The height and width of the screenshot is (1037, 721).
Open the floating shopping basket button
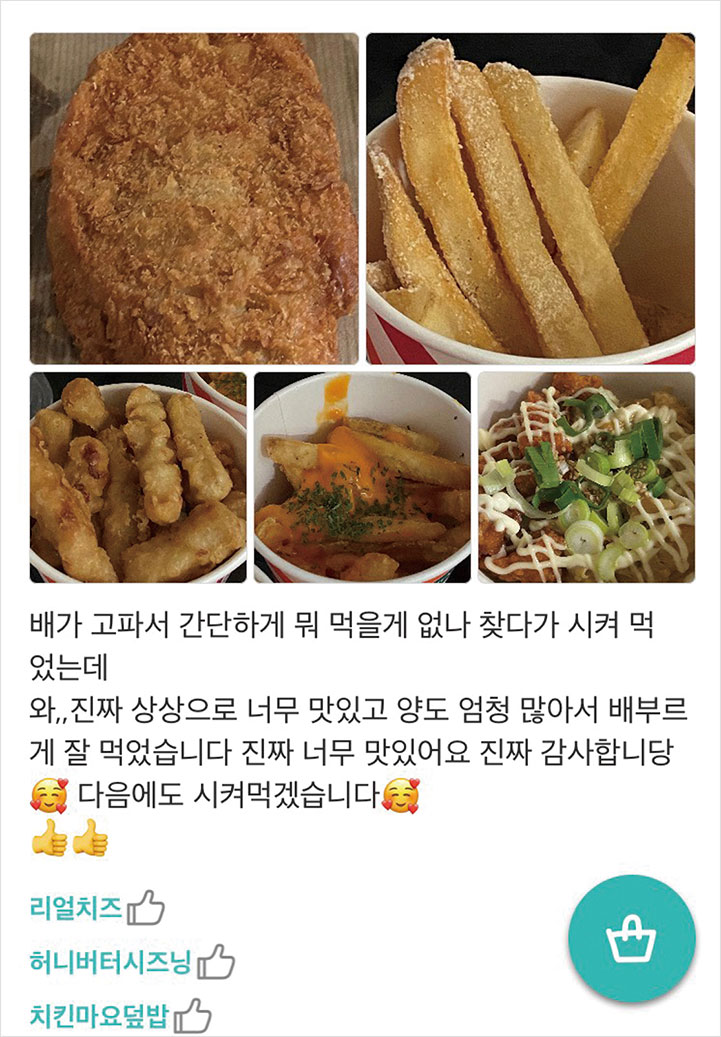(x=631, y=938)
